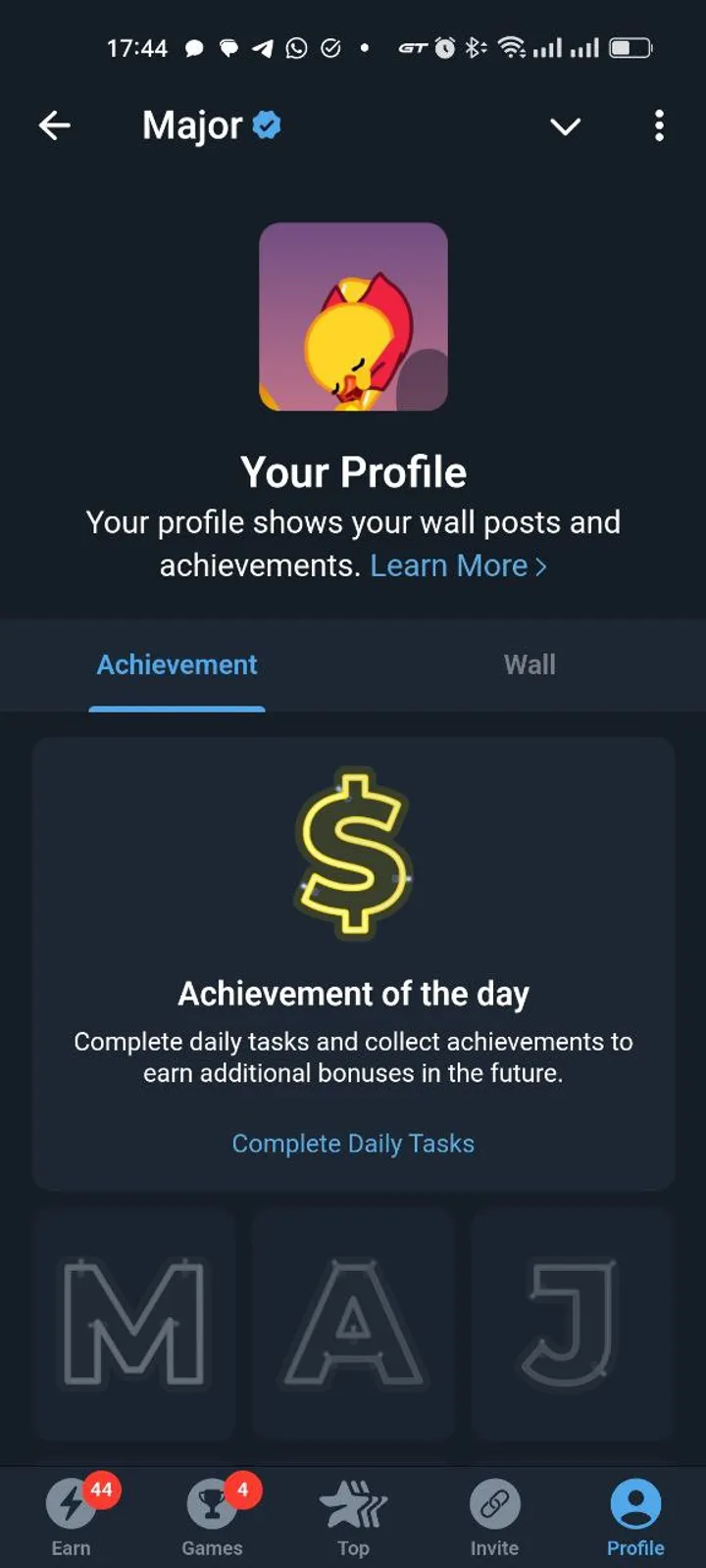The width and height of the screenshot is (706, 1568).
Task: Switch to the Games tab
Action: (212, 1517)
